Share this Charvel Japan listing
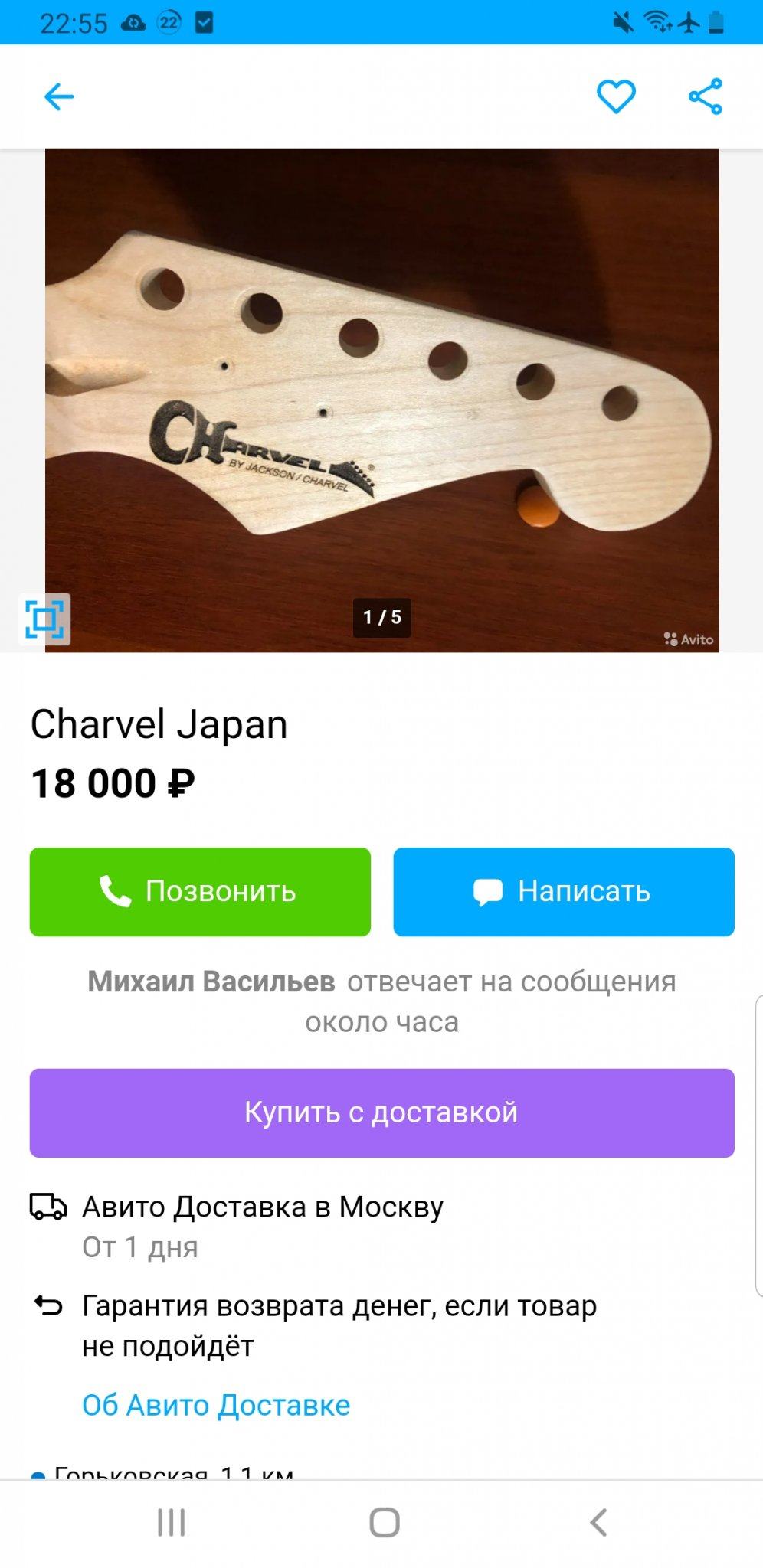The width and height of the screenshot is (763, 1568). click(x=705, y=96)
